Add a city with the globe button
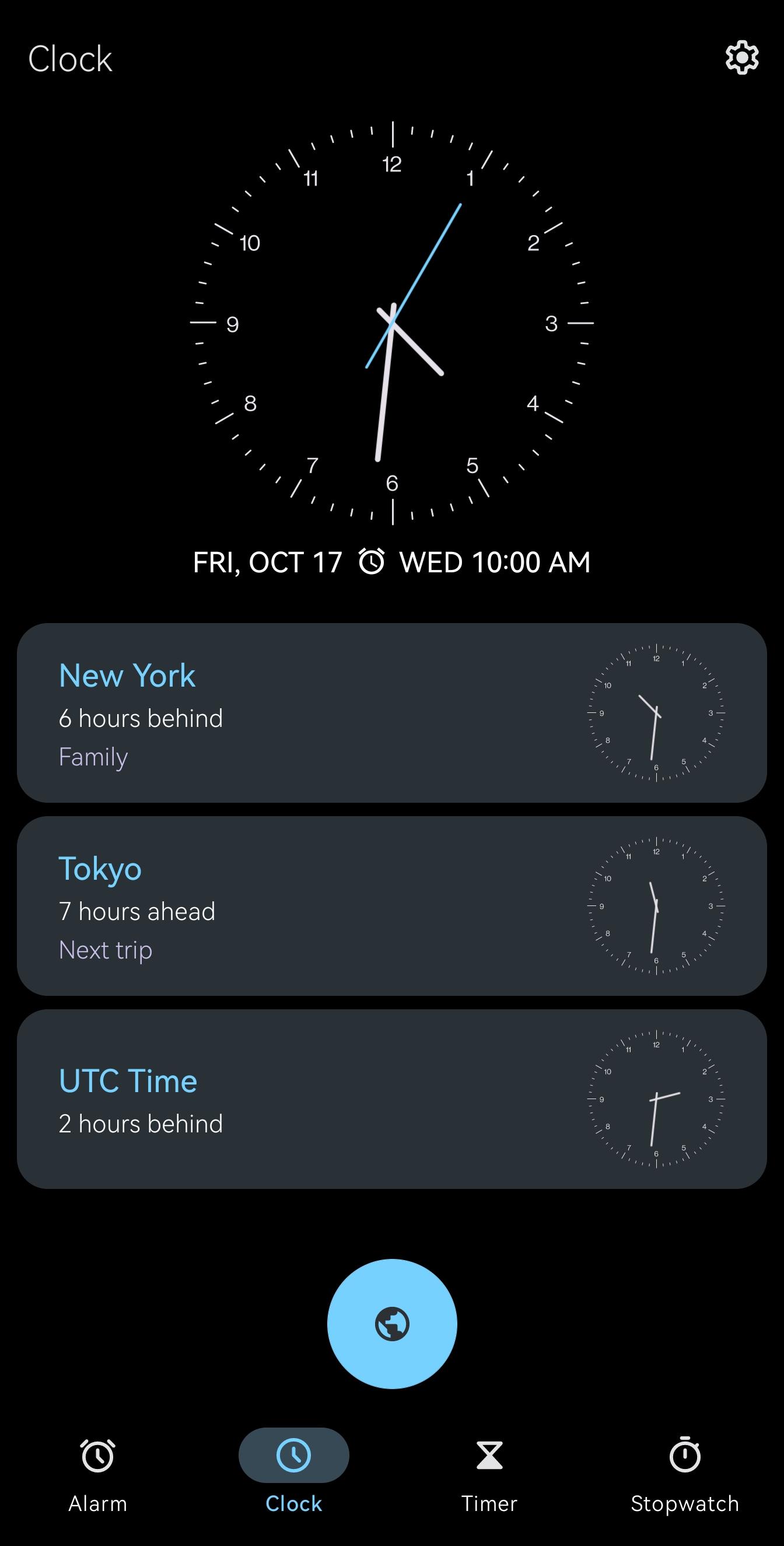 pos(392,1323)
